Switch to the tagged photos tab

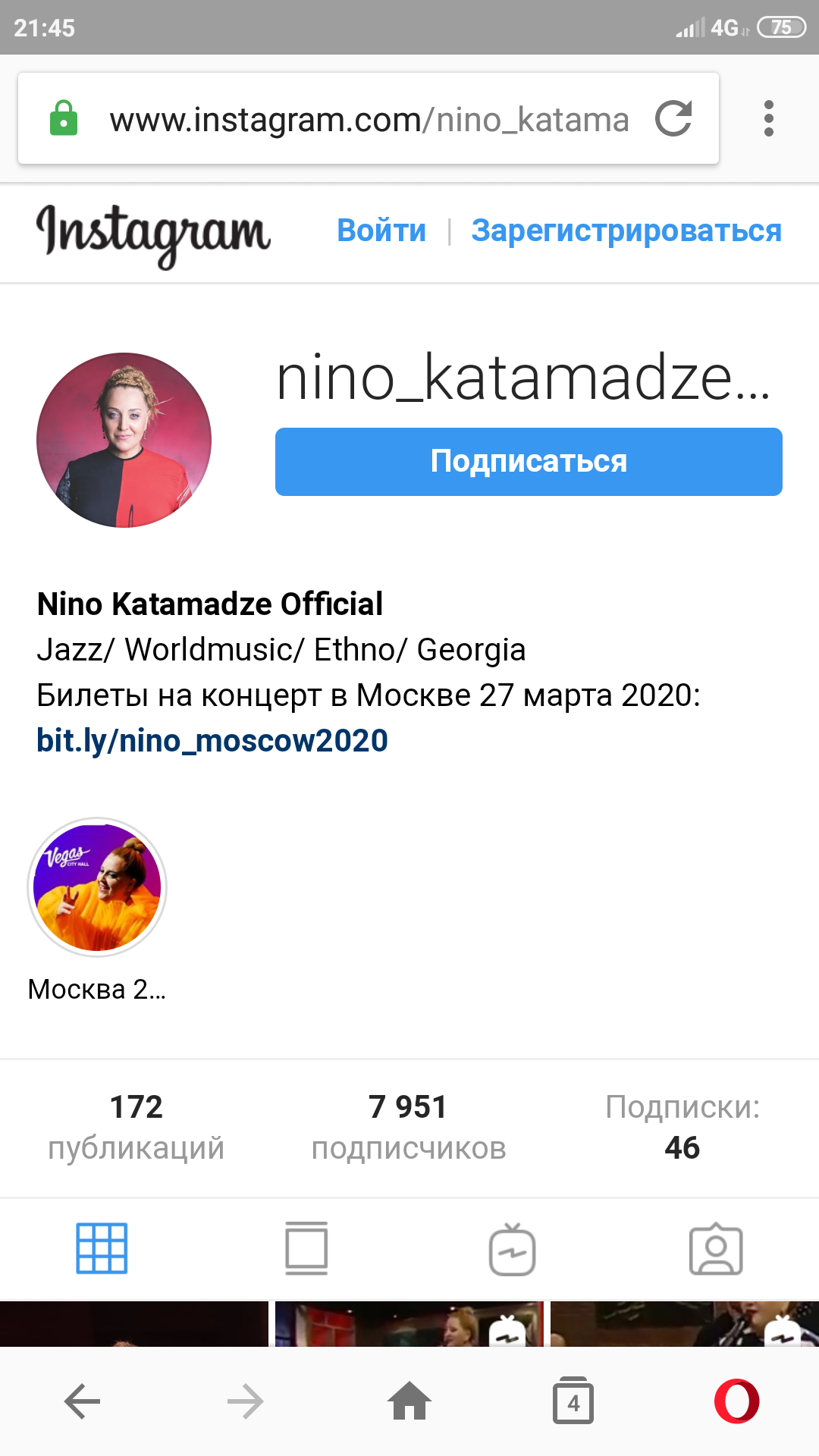coord(716,1250)
